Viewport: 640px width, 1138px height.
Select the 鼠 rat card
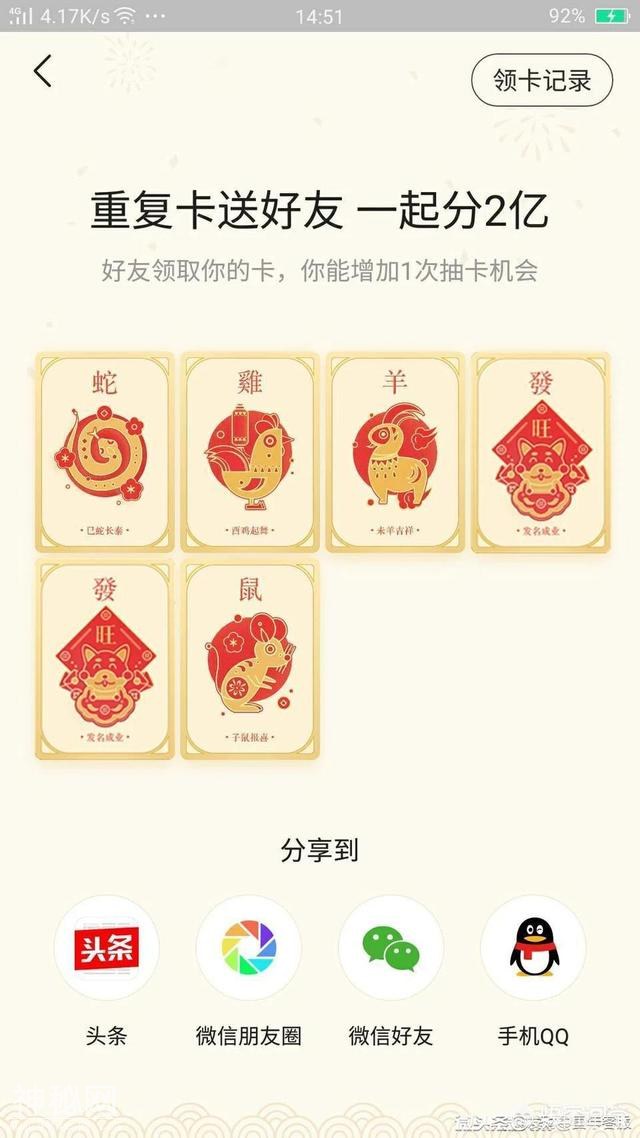pyautogui.click(x=250, y=660)
